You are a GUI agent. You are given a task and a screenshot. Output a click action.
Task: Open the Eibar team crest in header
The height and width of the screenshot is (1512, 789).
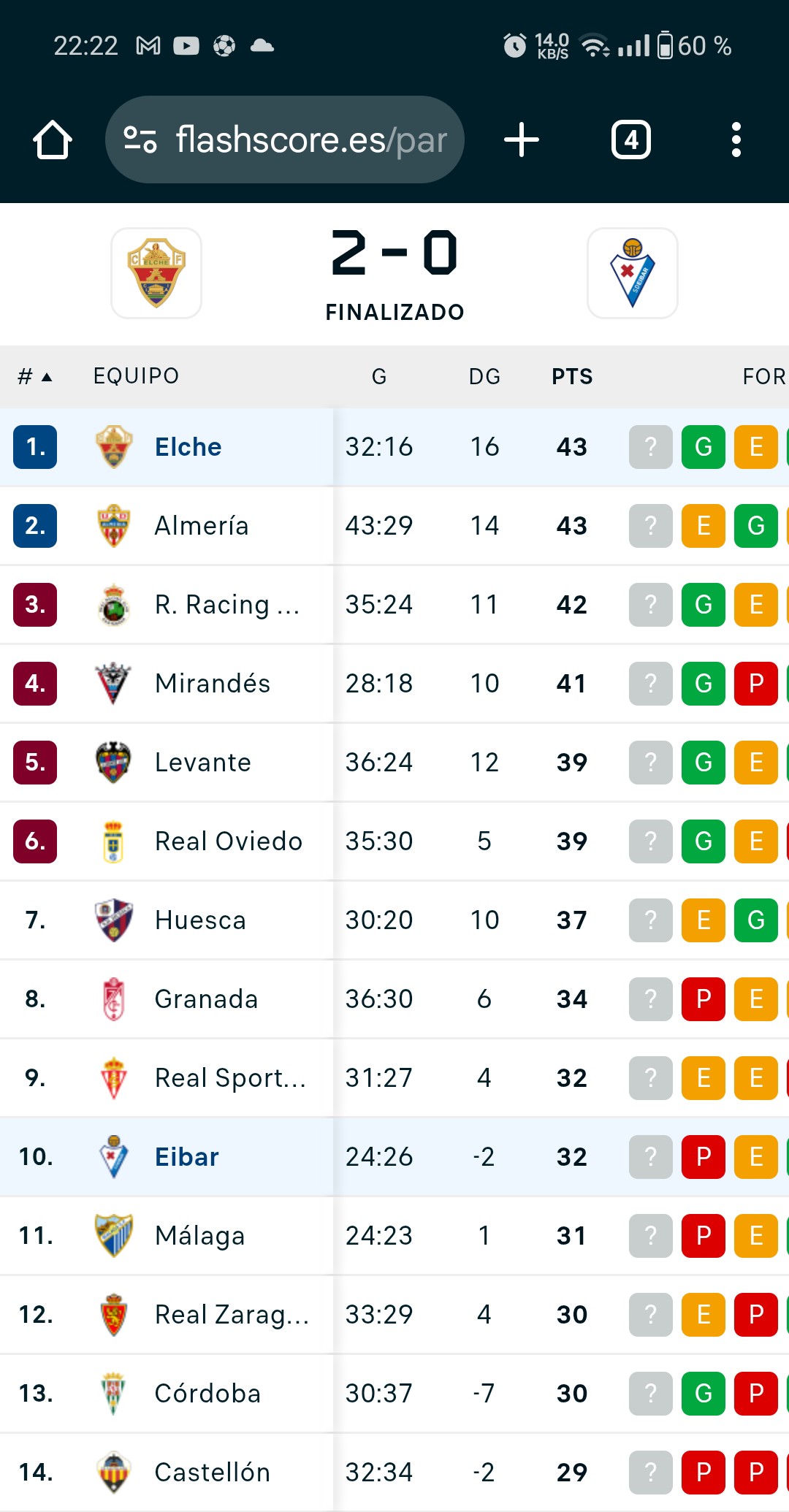(633, 273)
